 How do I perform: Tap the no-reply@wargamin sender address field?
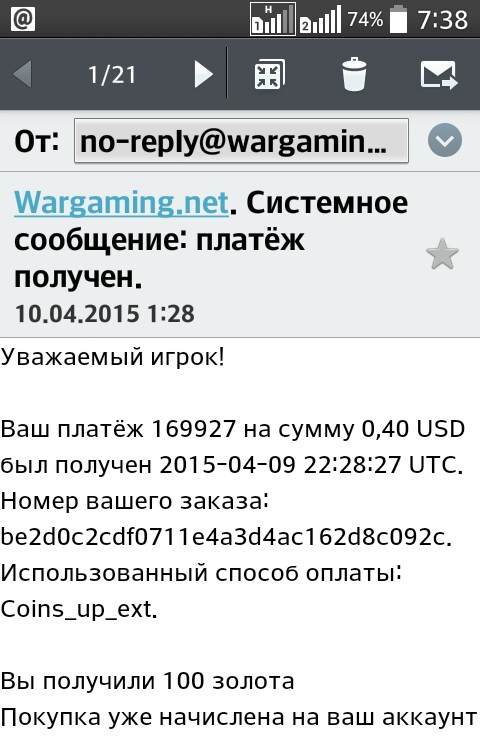coord(241,141)
